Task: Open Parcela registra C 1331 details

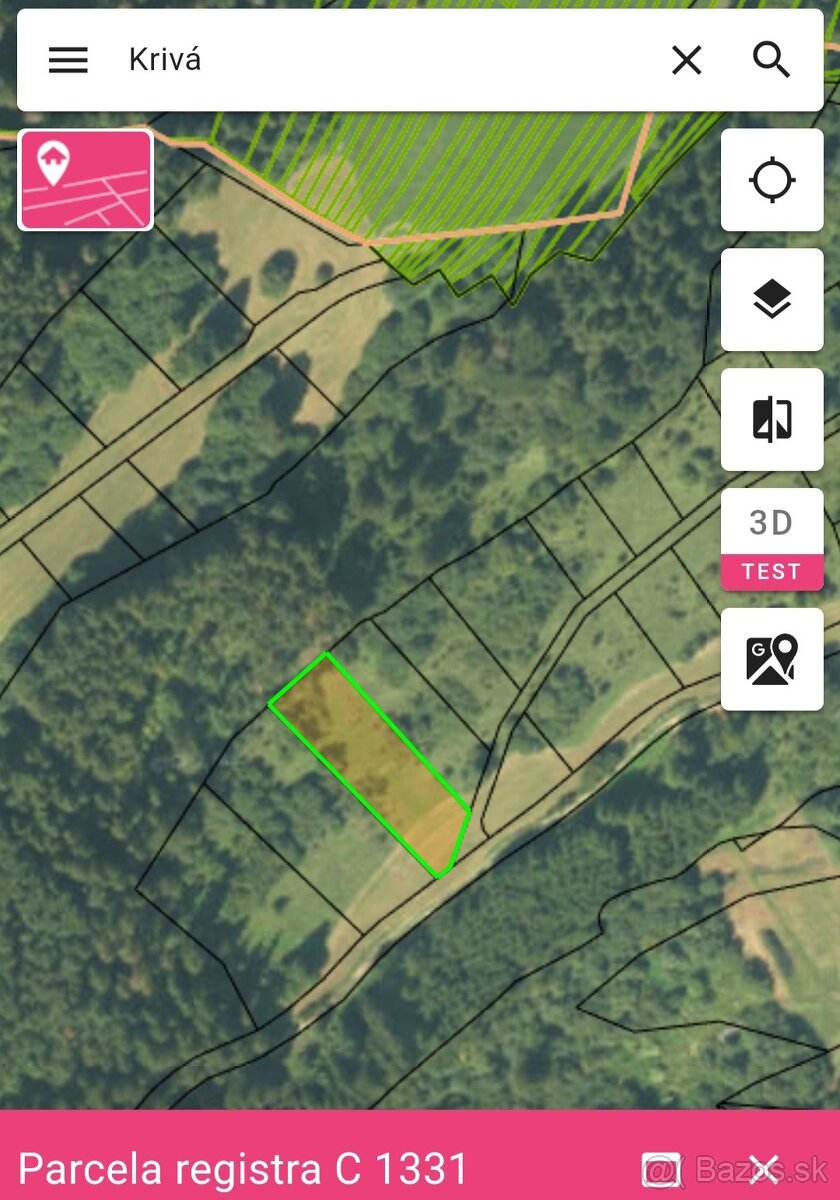Action: click(x=244, y=1168)
